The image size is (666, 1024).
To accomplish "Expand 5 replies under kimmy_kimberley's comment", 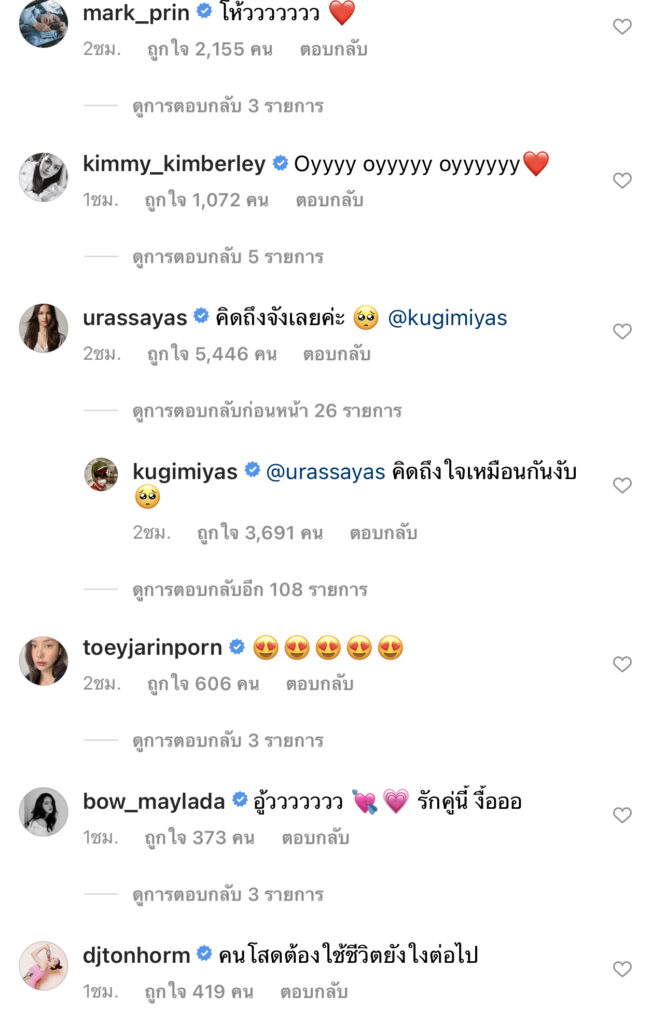I will click(x=228, y=257).
